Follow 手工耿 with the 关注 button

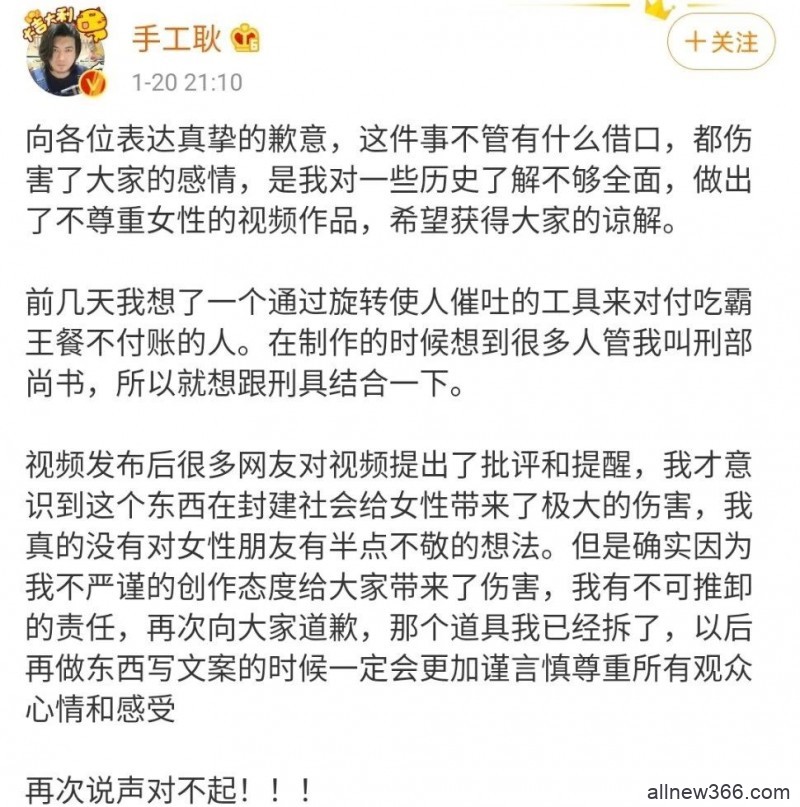(x=720, y=42)
